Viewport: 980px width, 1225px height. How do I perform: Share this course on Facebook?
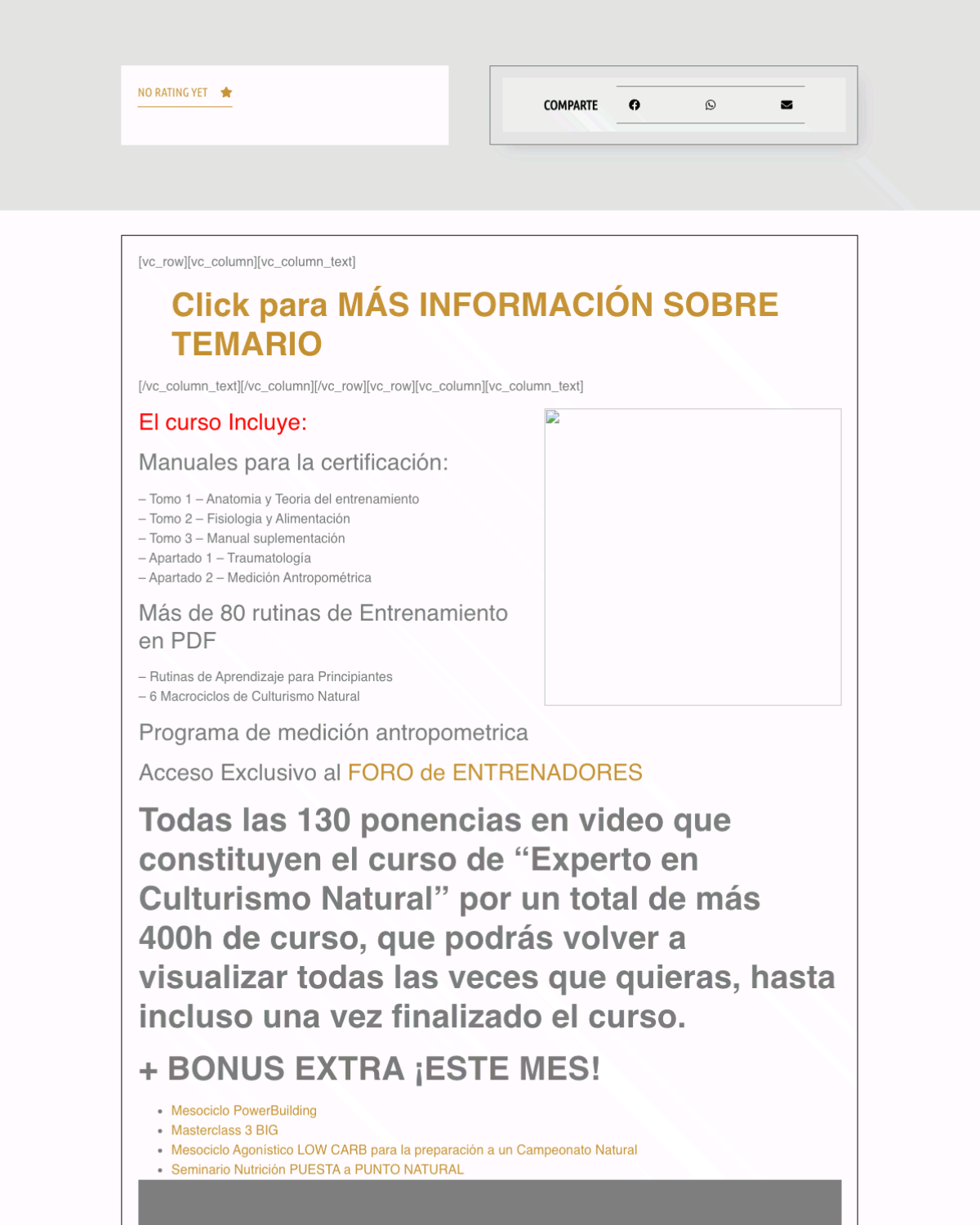635,105
